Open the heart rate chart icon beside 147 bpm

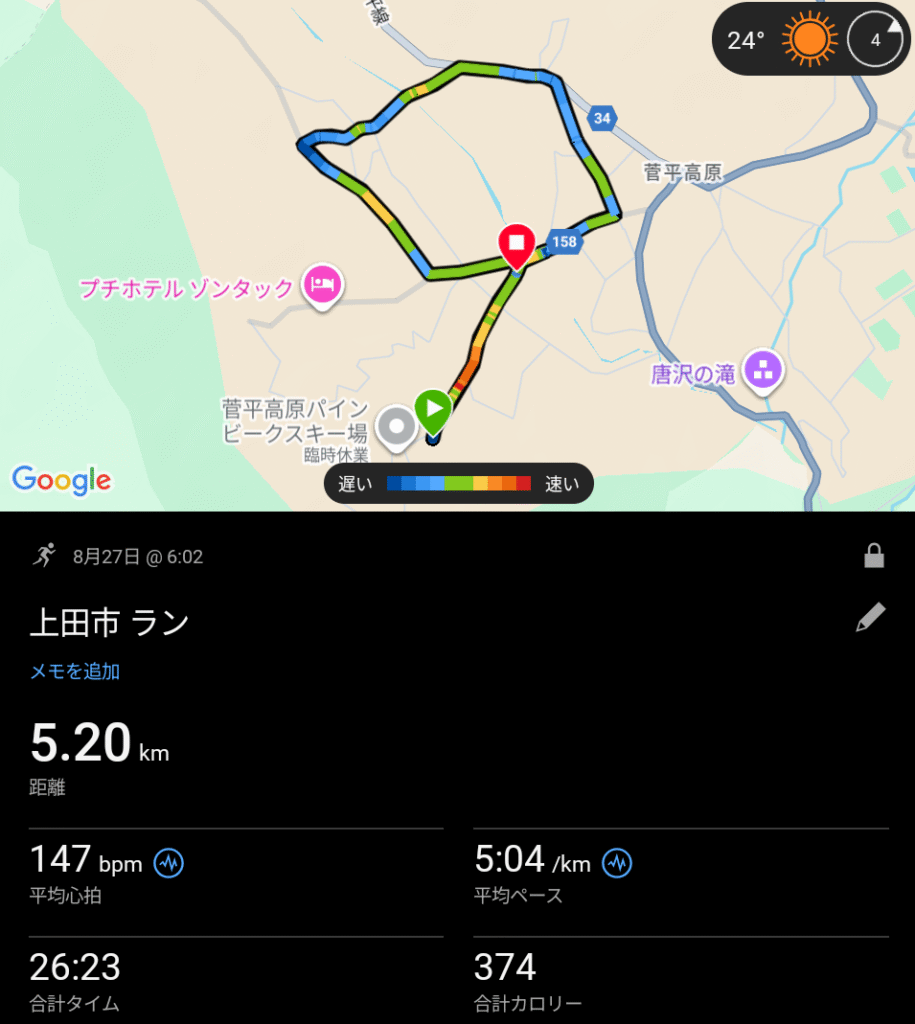tap(168, 862)
